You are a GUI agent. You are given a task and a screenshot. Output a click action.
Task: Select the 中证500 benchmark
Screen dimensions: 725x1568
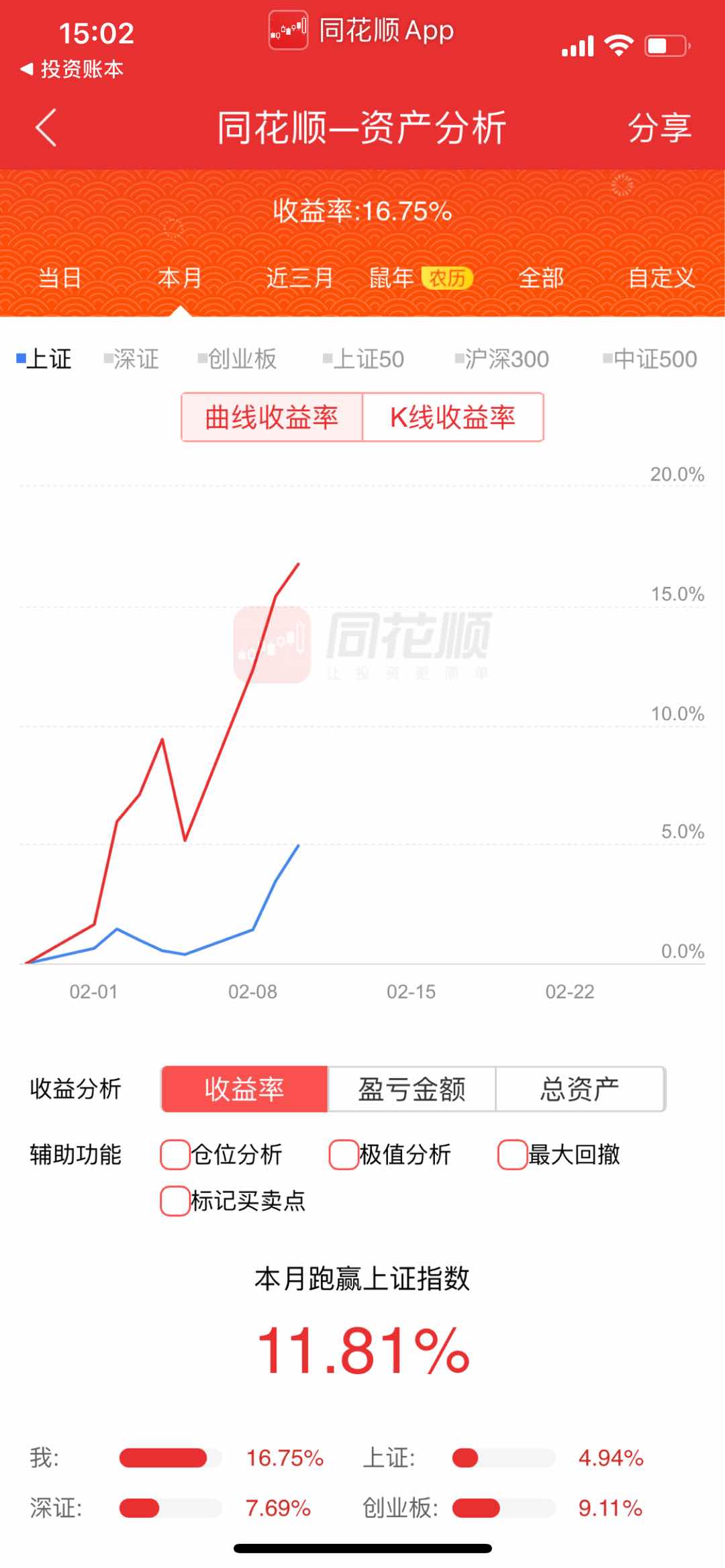coord(650,359)
